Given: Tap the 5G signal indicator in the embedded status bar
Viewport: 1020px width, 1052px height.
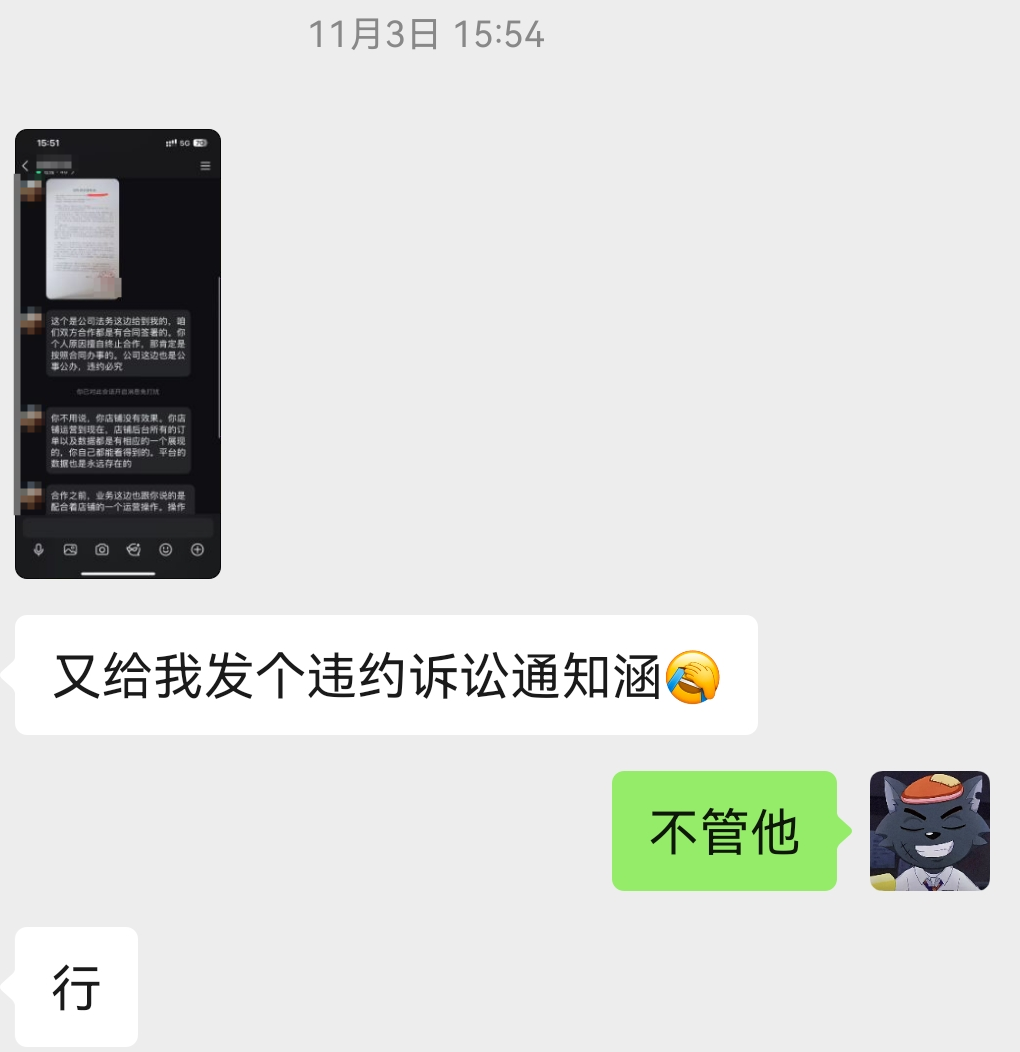Looking at the screenshot, I should point(184,142).
